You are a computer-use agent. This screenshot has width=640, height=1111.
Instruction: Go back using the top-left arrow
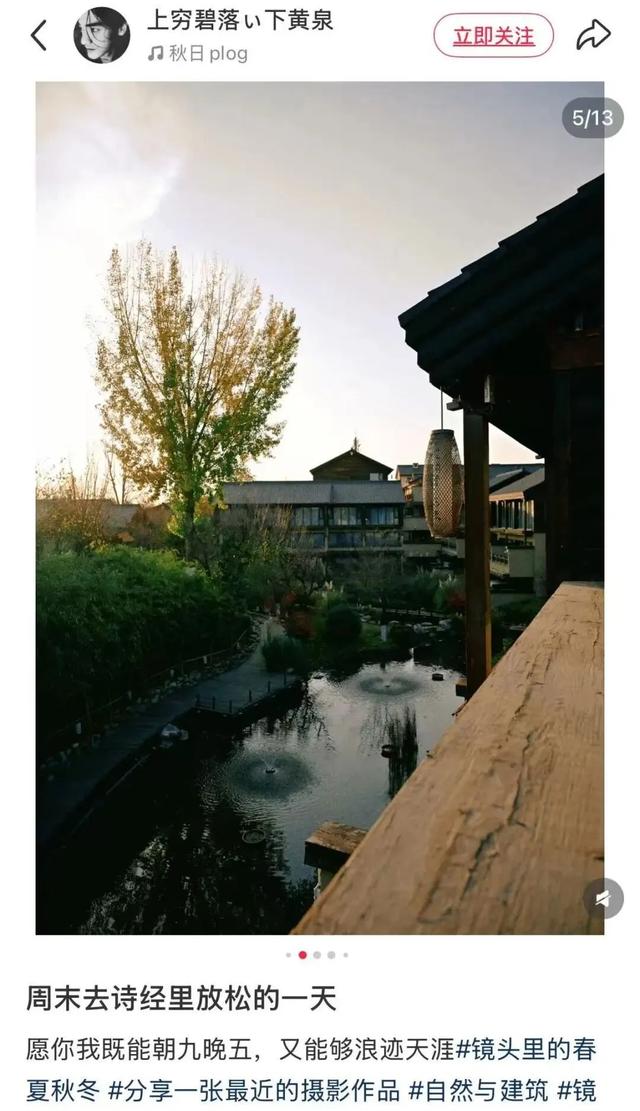38,36
